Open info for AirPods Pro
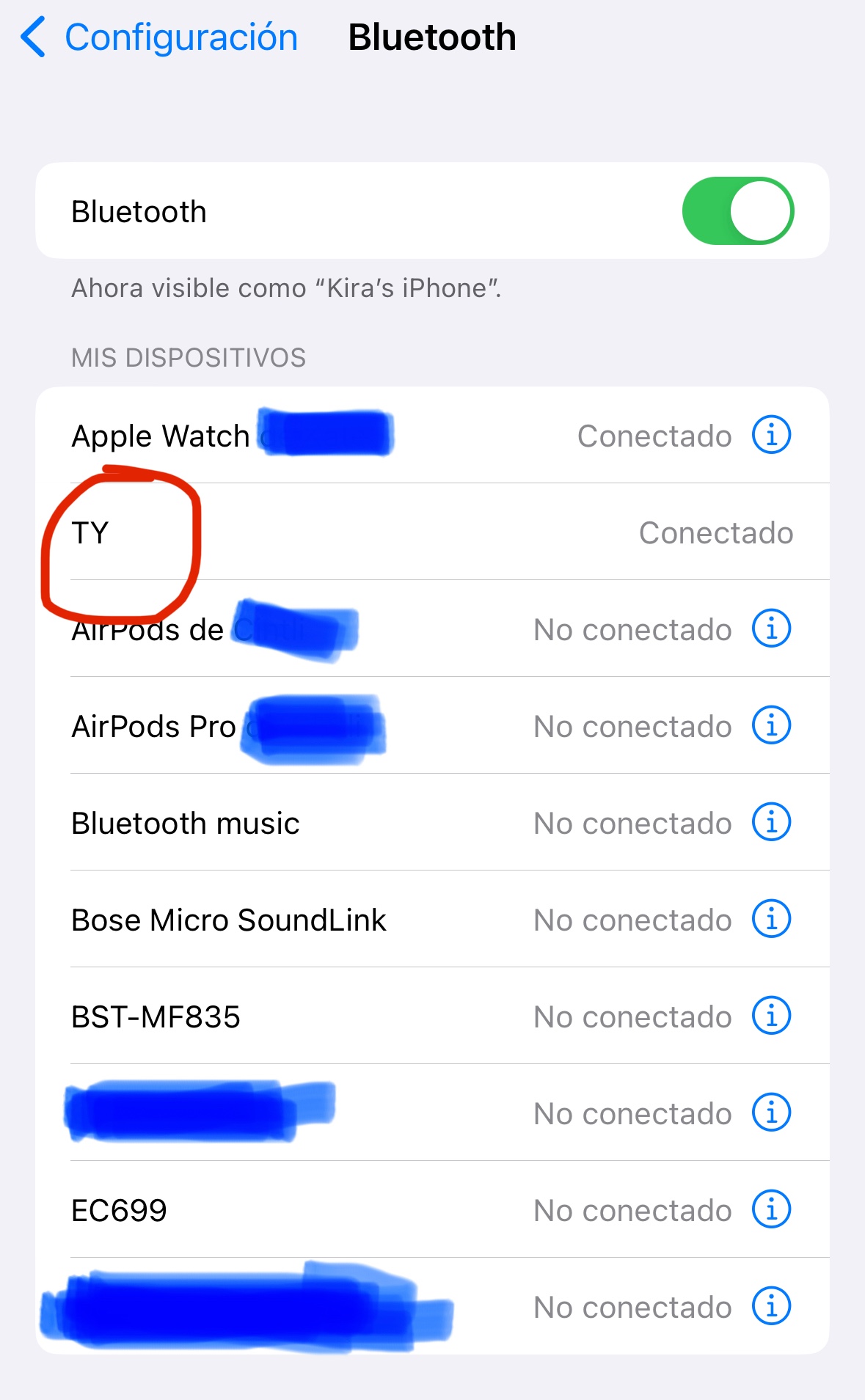This screenshot has height=1400, width=865. 771,725
